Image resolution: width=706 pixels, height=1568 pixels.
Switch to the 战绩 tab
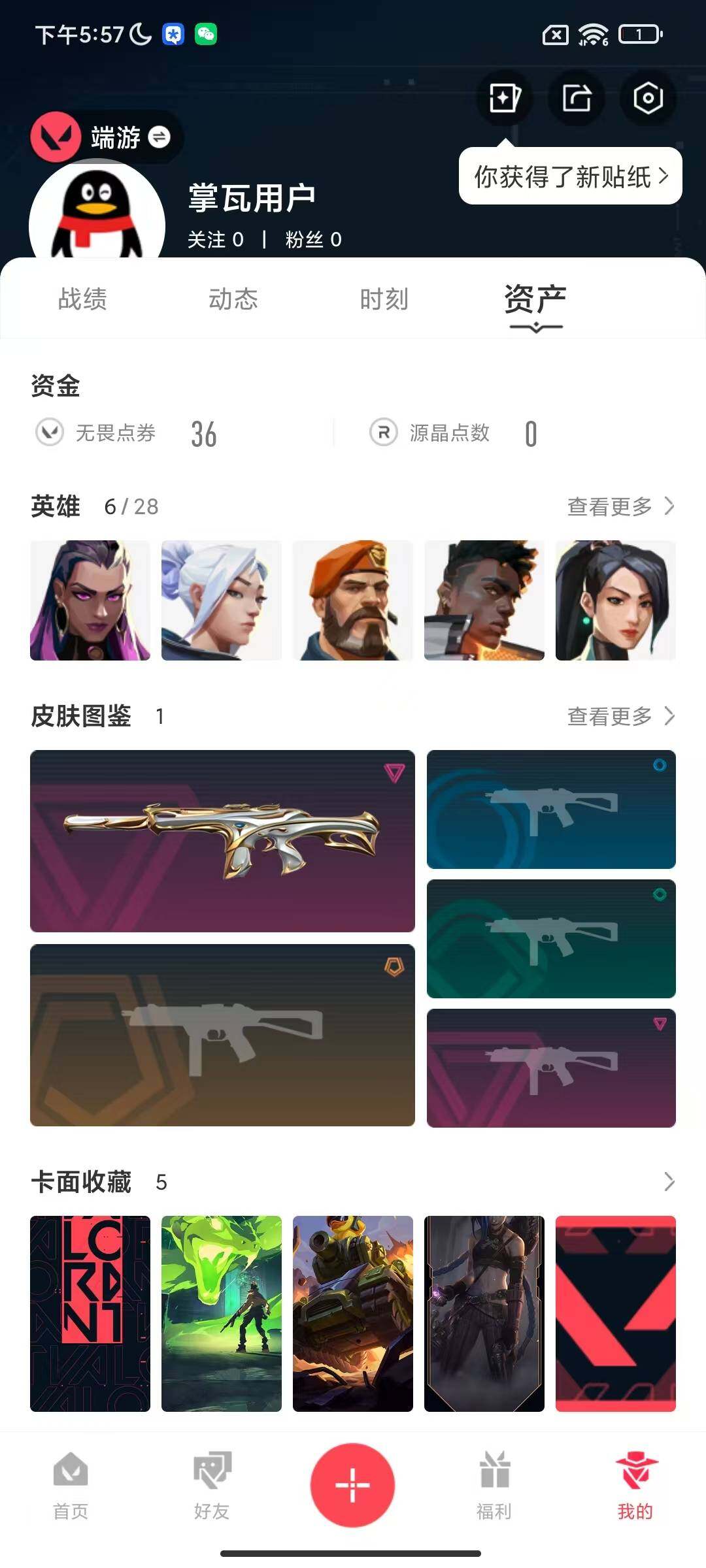82,299
